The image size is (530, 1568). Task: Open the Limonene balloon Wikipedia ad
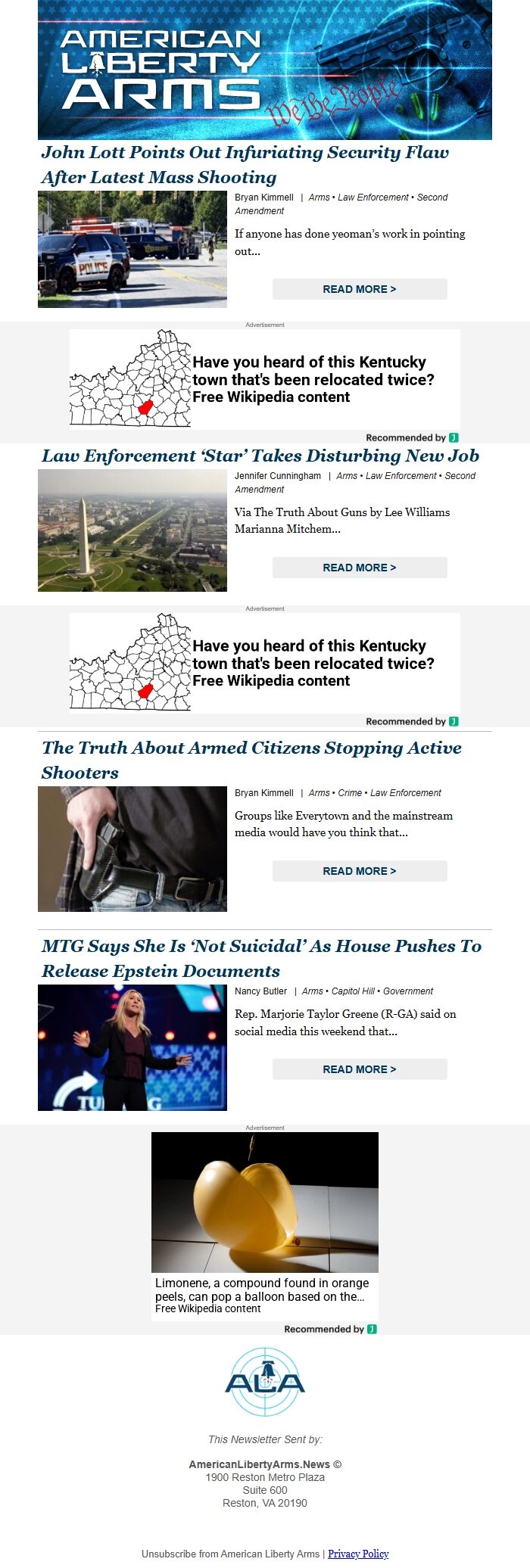[x=264, y=1226]
